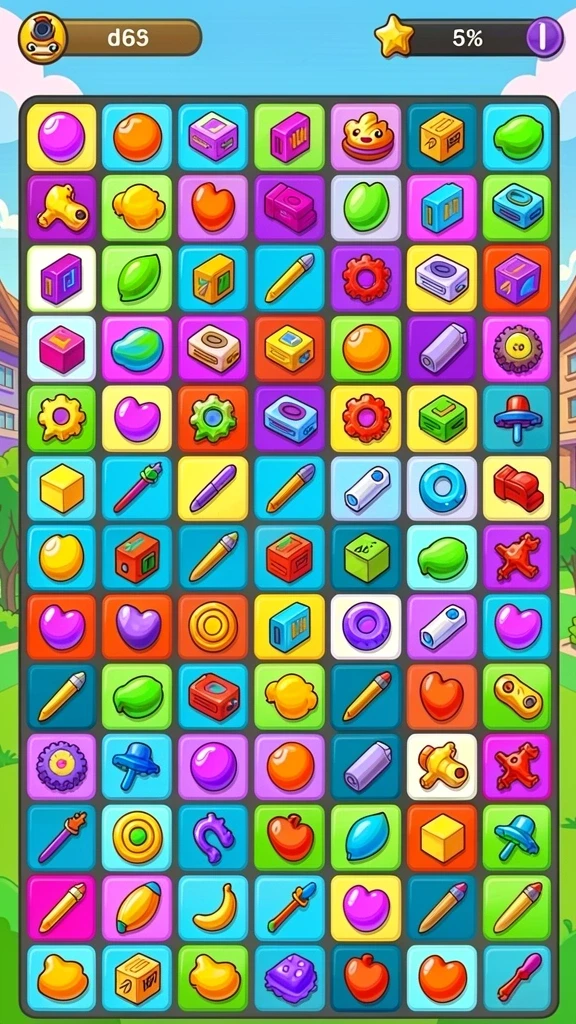576x1024 pixels.
Task: Tap the purple ring on white tile
Action: (366, 628)
